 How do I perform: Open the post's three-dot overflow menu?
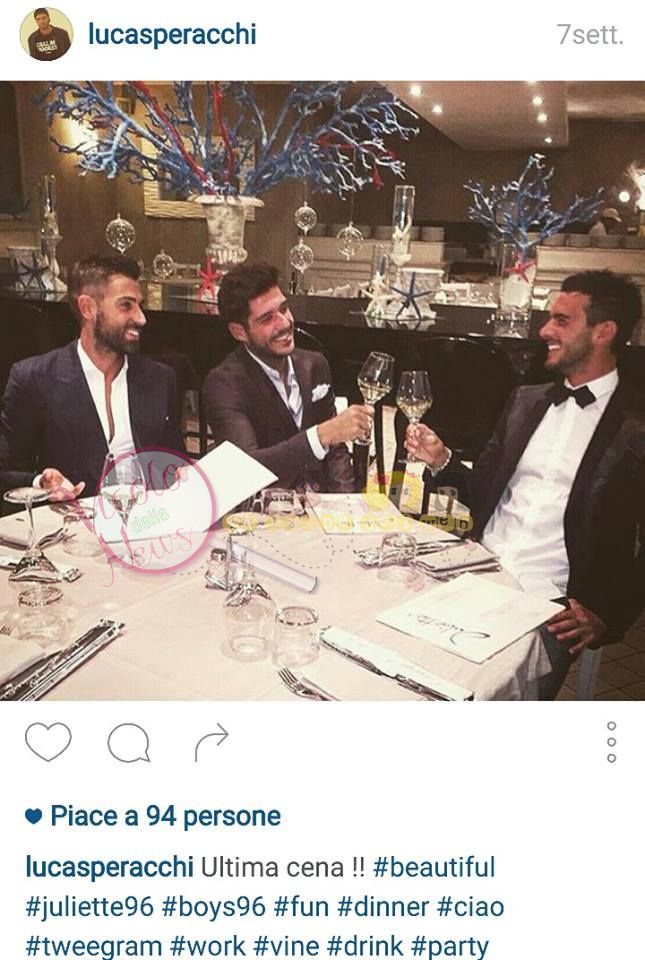tap(611, 742)
